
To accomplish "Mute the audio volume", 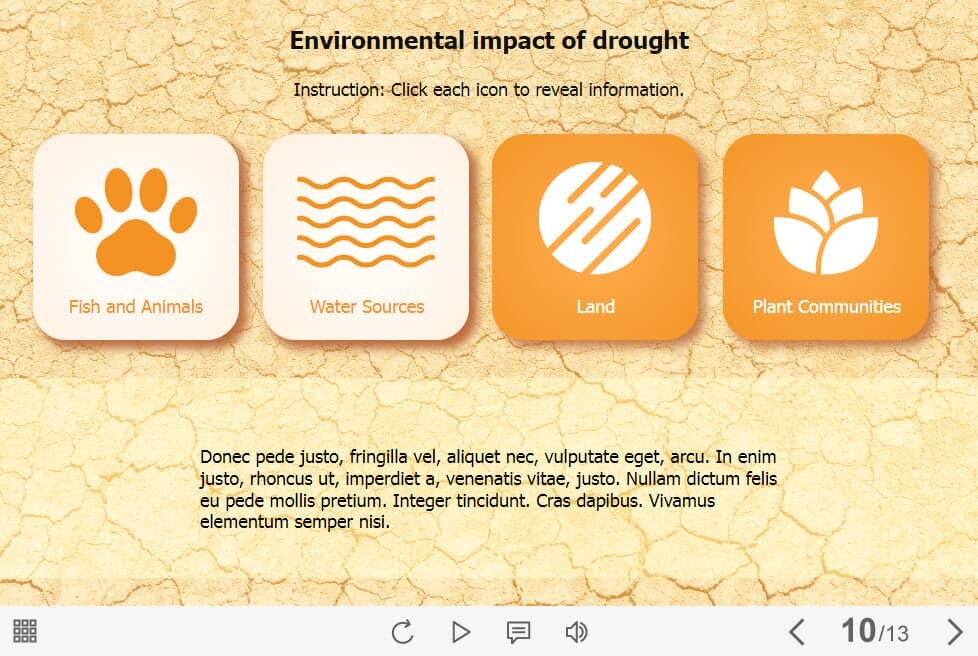I will point(576,632).
